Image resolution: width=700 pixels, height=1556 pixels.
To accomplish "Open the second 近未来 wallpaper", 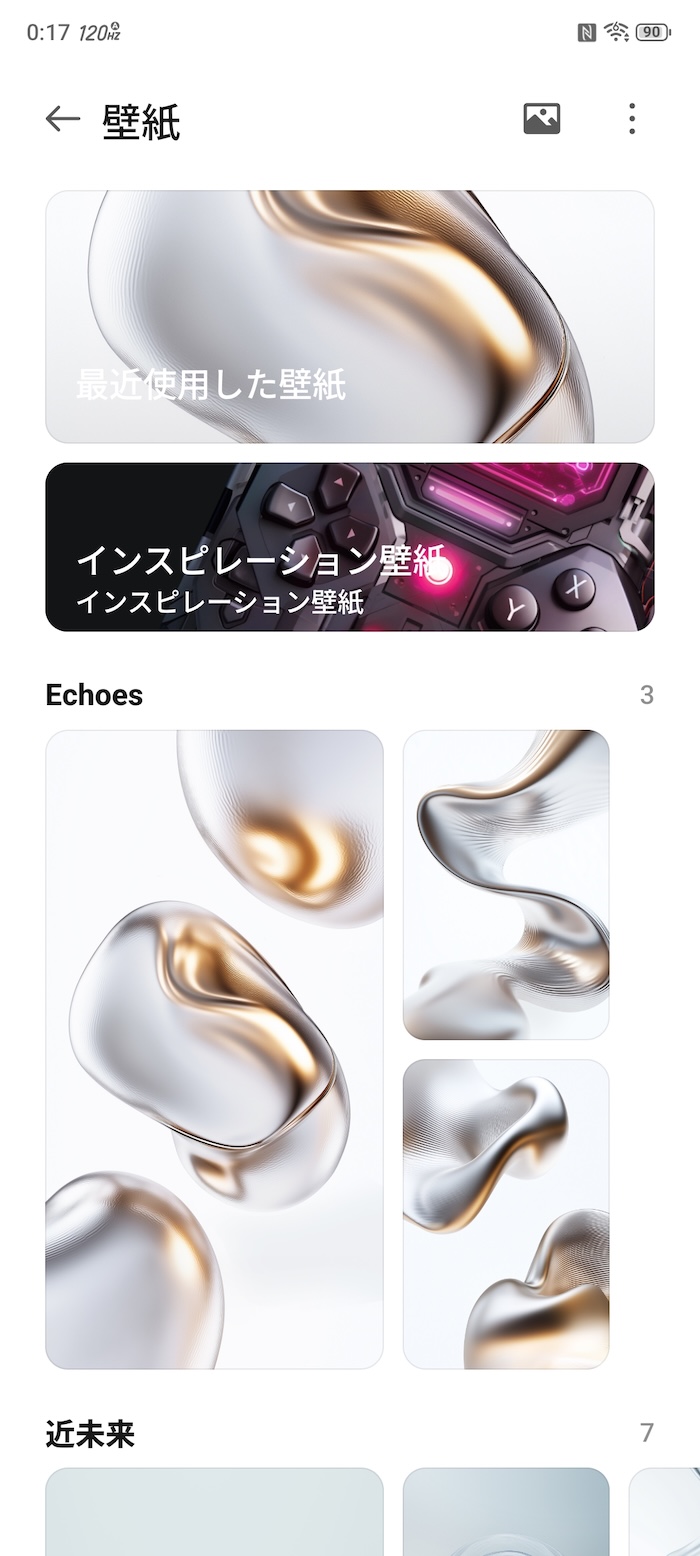I will point(506,1512).
